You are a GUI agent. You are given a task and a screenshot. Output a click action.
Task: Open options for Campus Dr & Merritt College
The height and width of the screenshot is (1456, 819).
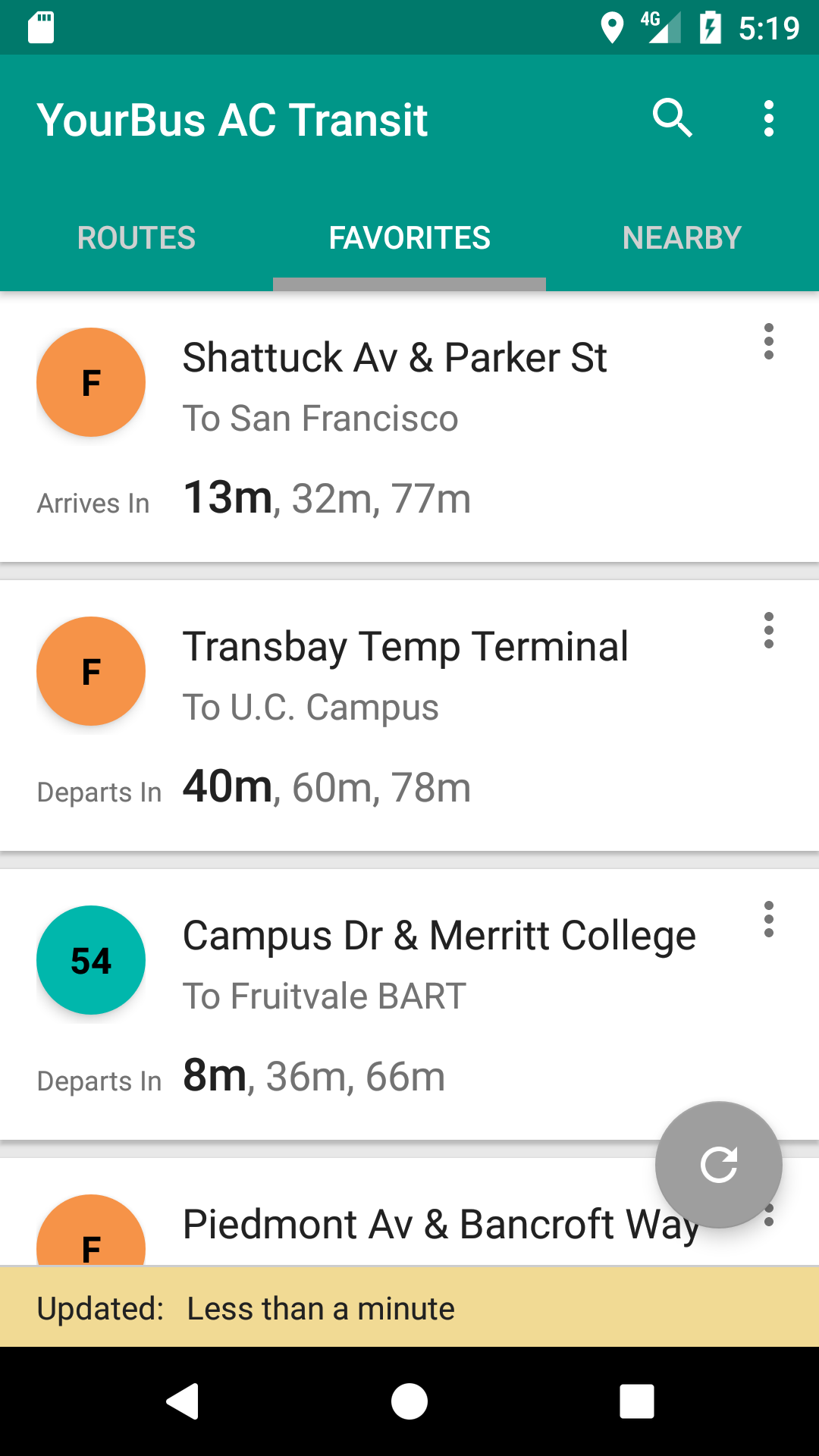click(769, 919)
